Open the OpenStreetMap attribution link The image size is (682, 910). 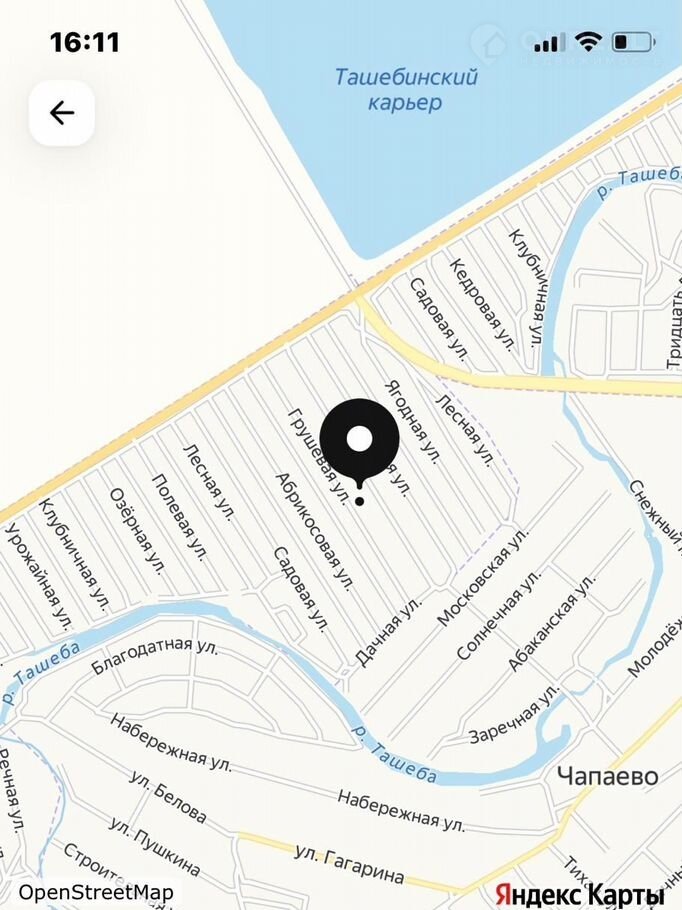[x=96, y=892]
